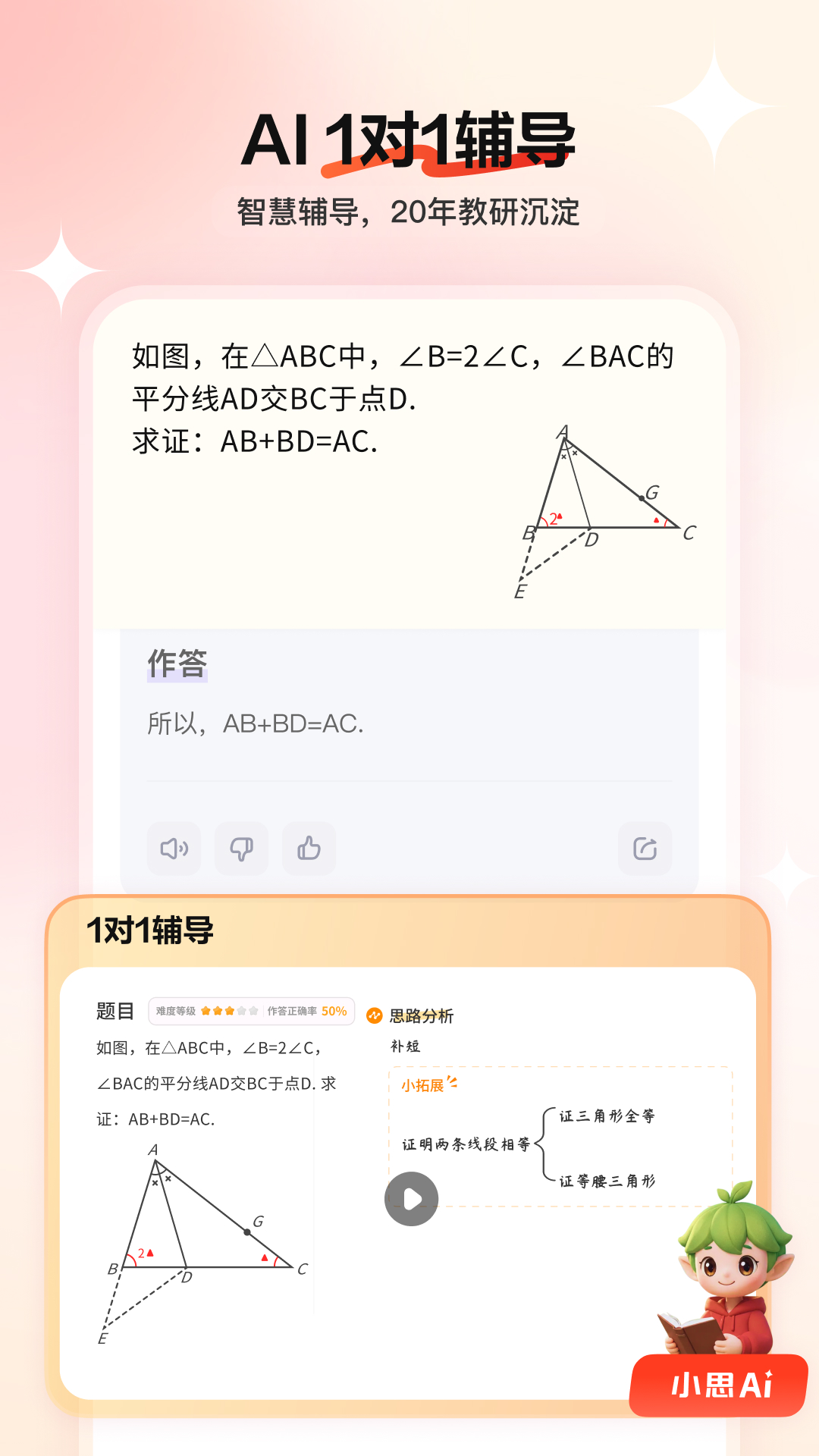This screenshot has height=1456, width=819.
Task: Click the orange 思路分析 analysis icon
Action: coord(373,1016)
